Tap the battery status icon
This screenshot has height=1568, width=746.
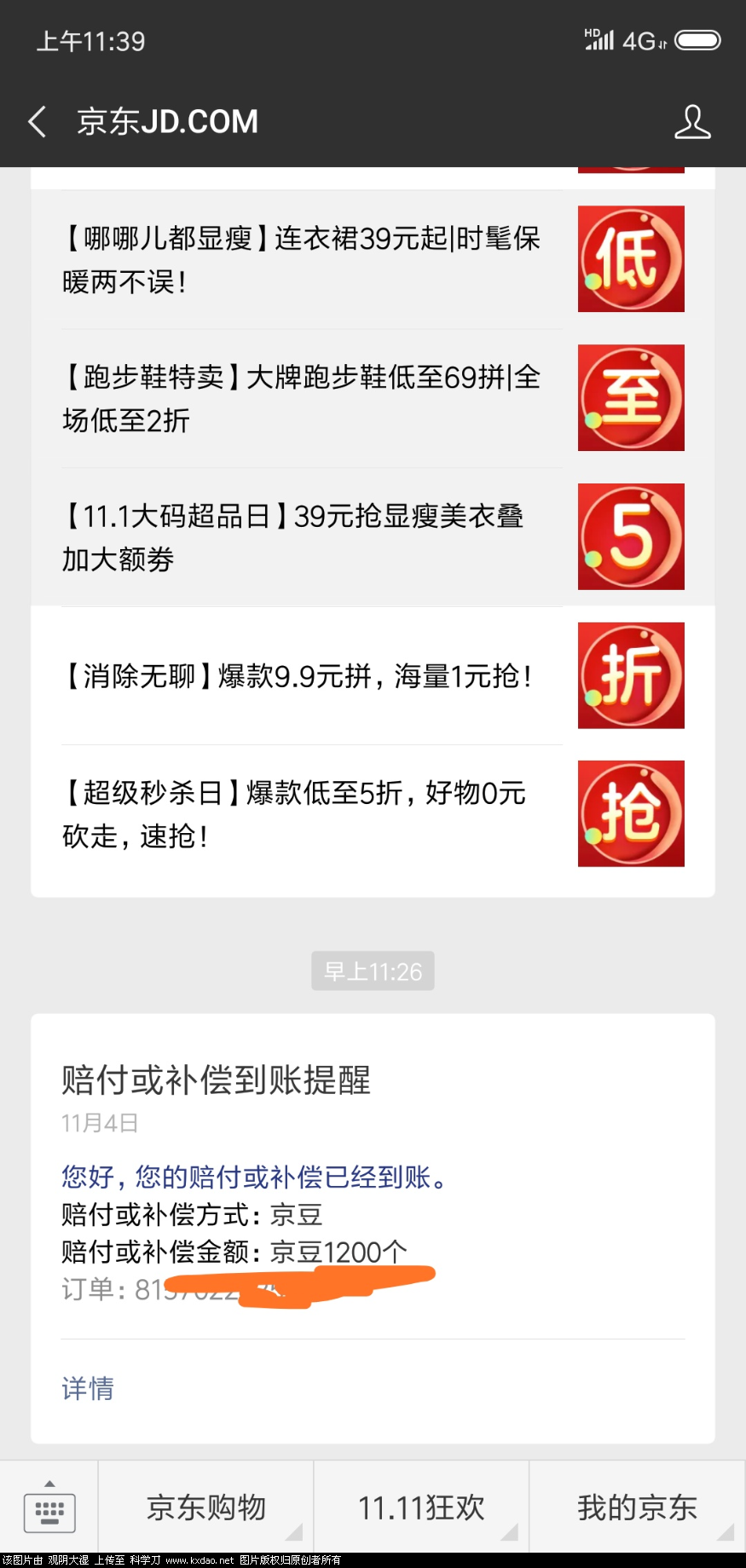(x=697, y=38)
